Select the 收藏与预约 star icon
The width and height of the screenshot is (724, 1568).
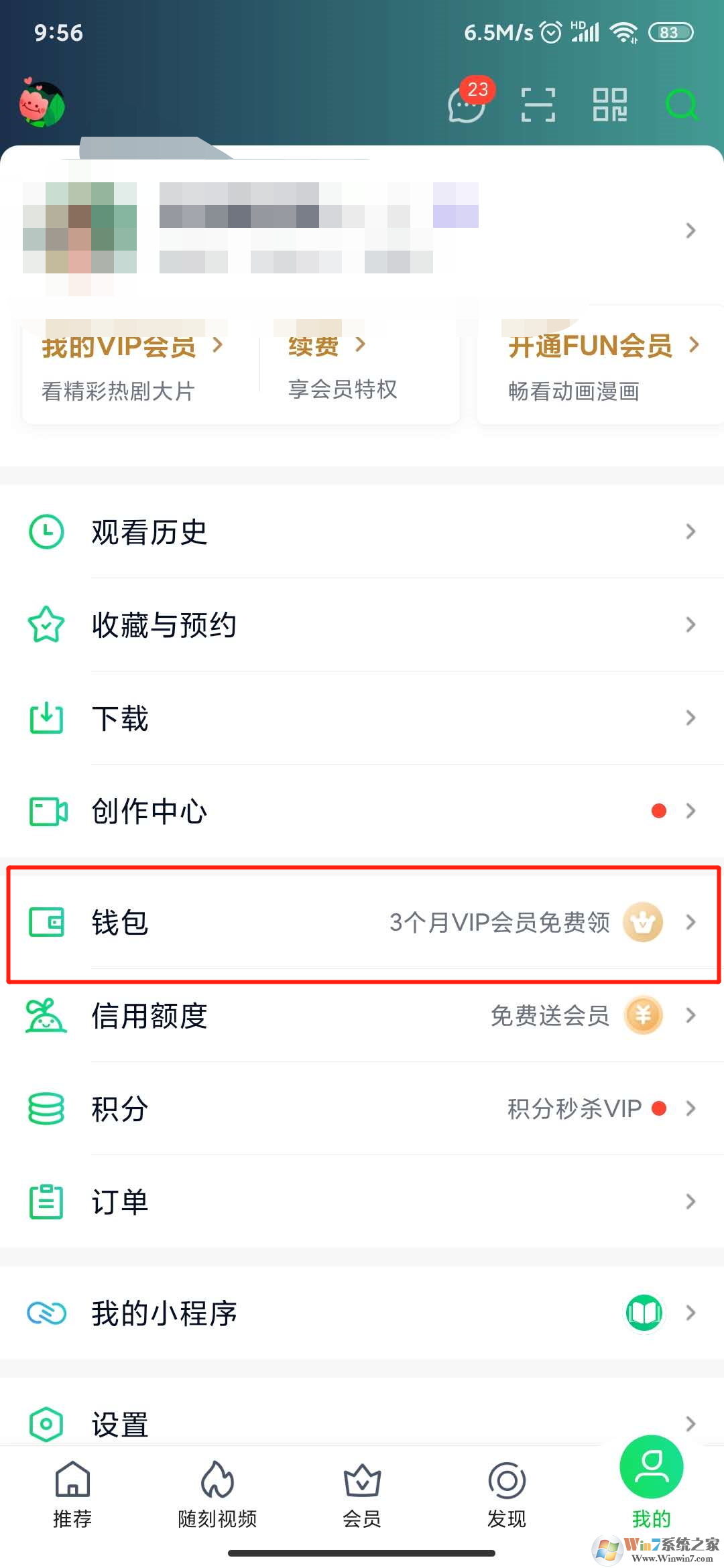click(x=45, y=625)
